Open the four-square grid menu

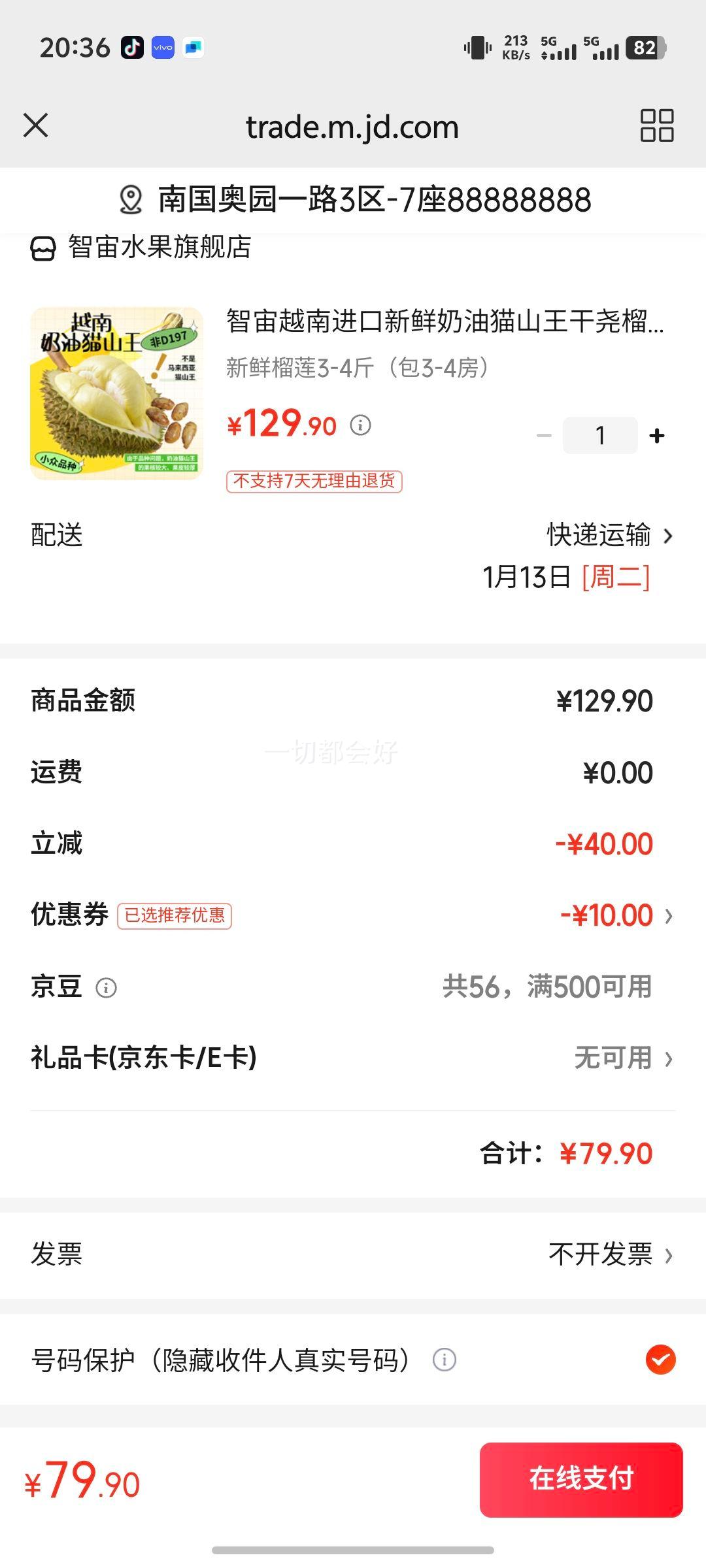tap(656, 125)
